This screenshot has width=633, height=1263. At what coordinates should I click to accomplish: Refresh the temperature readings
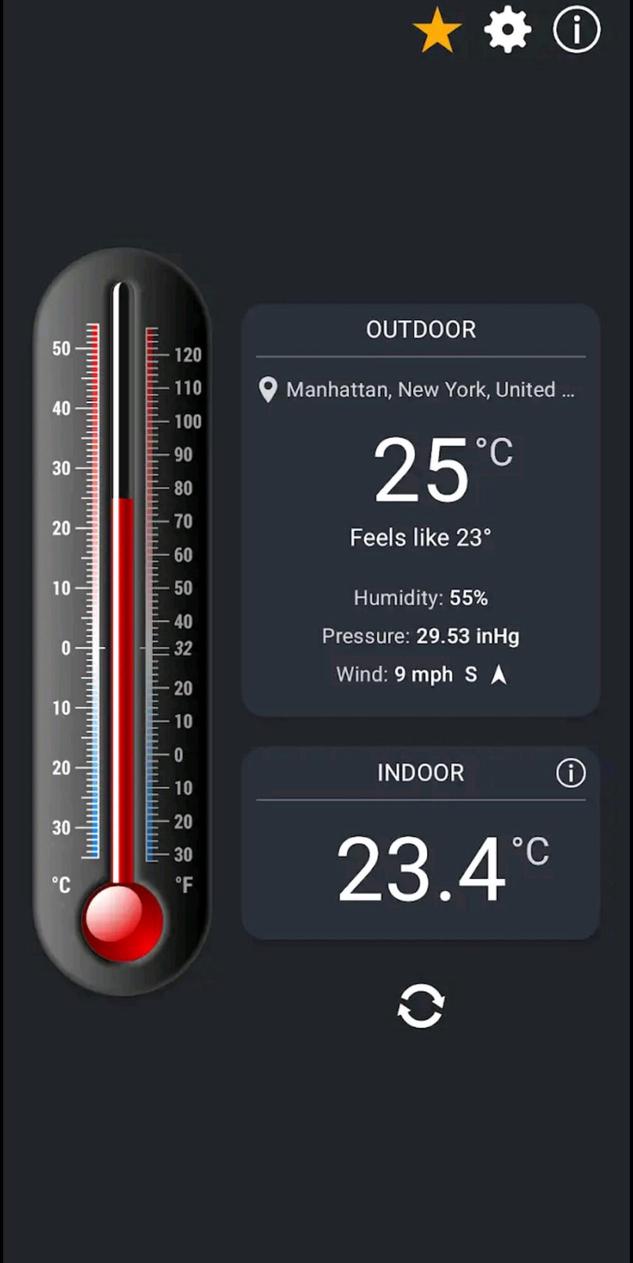420,1006
